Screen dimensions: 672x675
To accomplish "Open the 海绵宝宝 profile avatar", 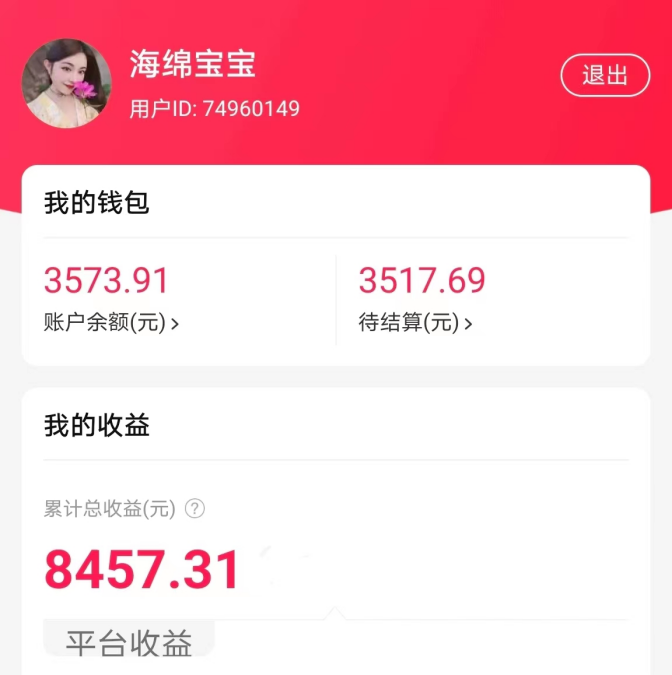I will [67, 84].
